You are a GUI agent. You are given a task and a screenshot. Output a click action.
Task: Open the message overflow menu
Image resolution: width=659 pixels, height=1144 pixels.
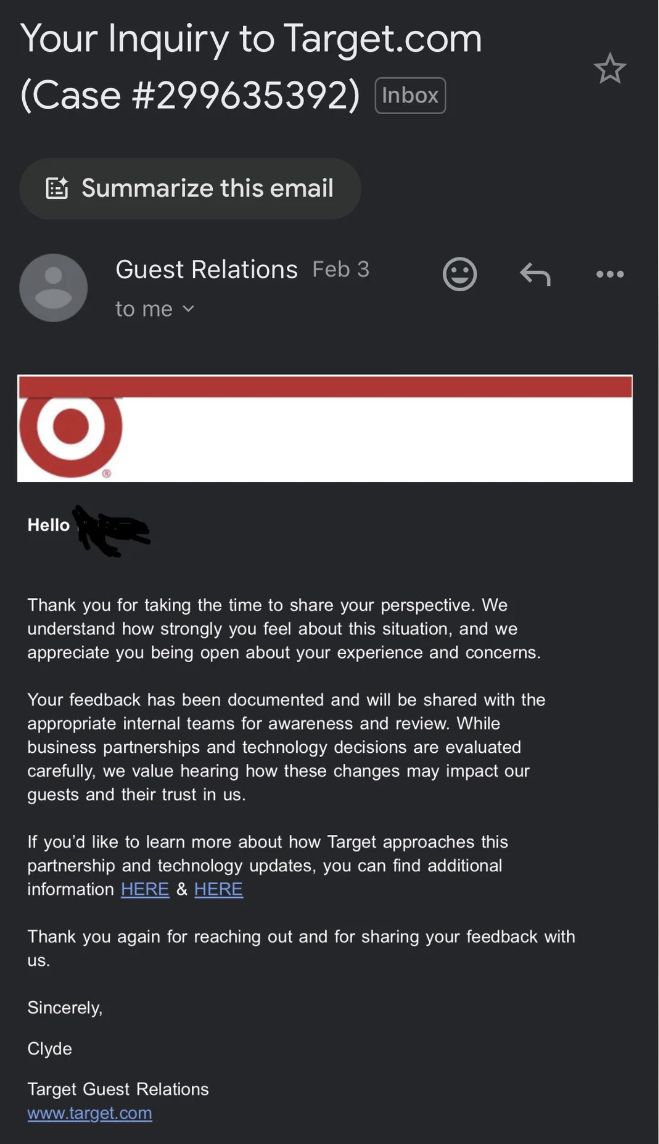(609, 274)
